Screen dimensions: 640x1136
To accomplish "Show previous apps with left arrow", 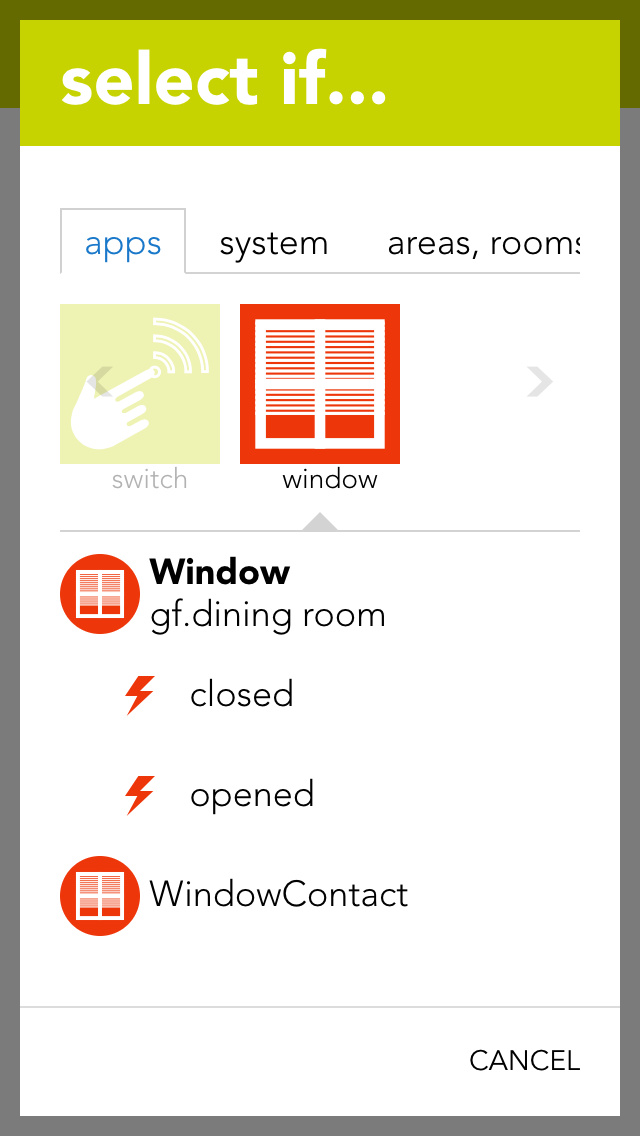I will [x=97, y=381].
